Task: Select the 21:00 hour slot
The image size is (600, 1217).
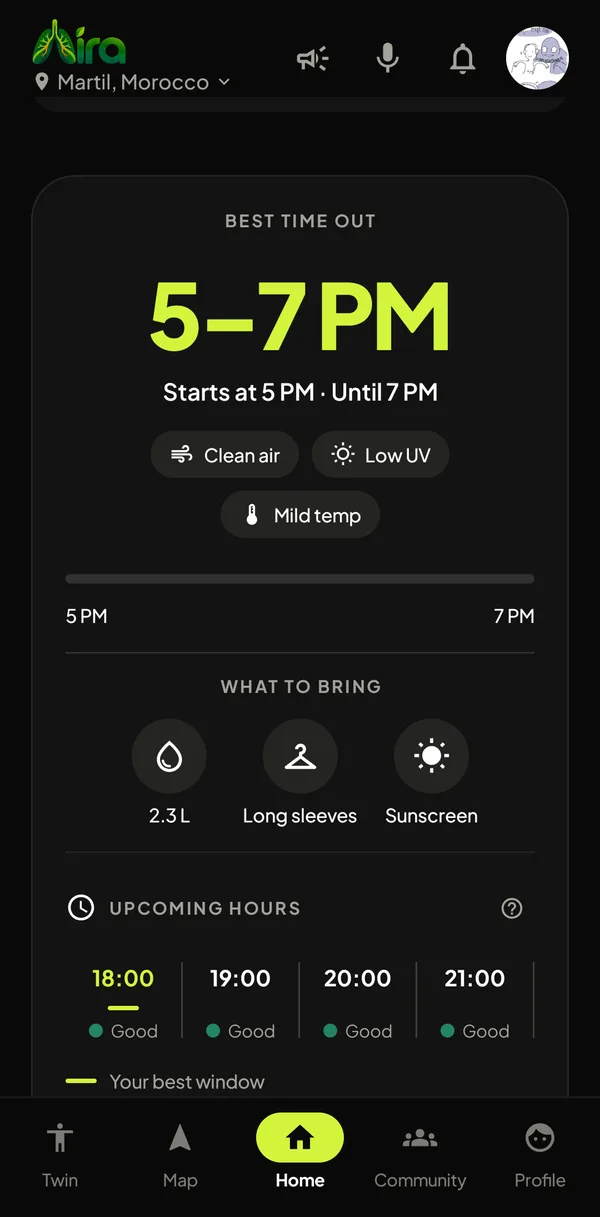Action: click(475, 1002)
